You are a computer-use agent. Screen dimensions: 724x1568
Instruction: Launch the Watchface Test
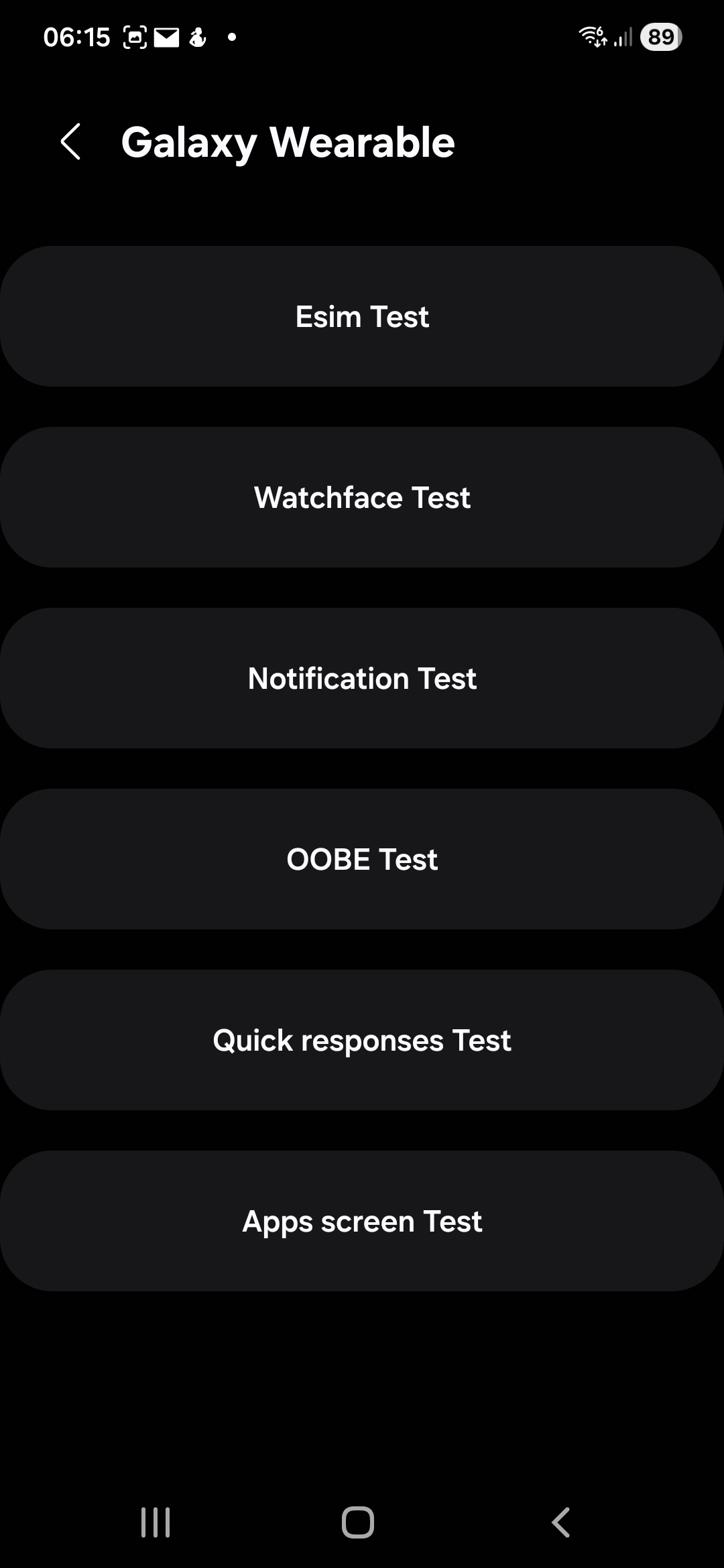pos(362,497)
